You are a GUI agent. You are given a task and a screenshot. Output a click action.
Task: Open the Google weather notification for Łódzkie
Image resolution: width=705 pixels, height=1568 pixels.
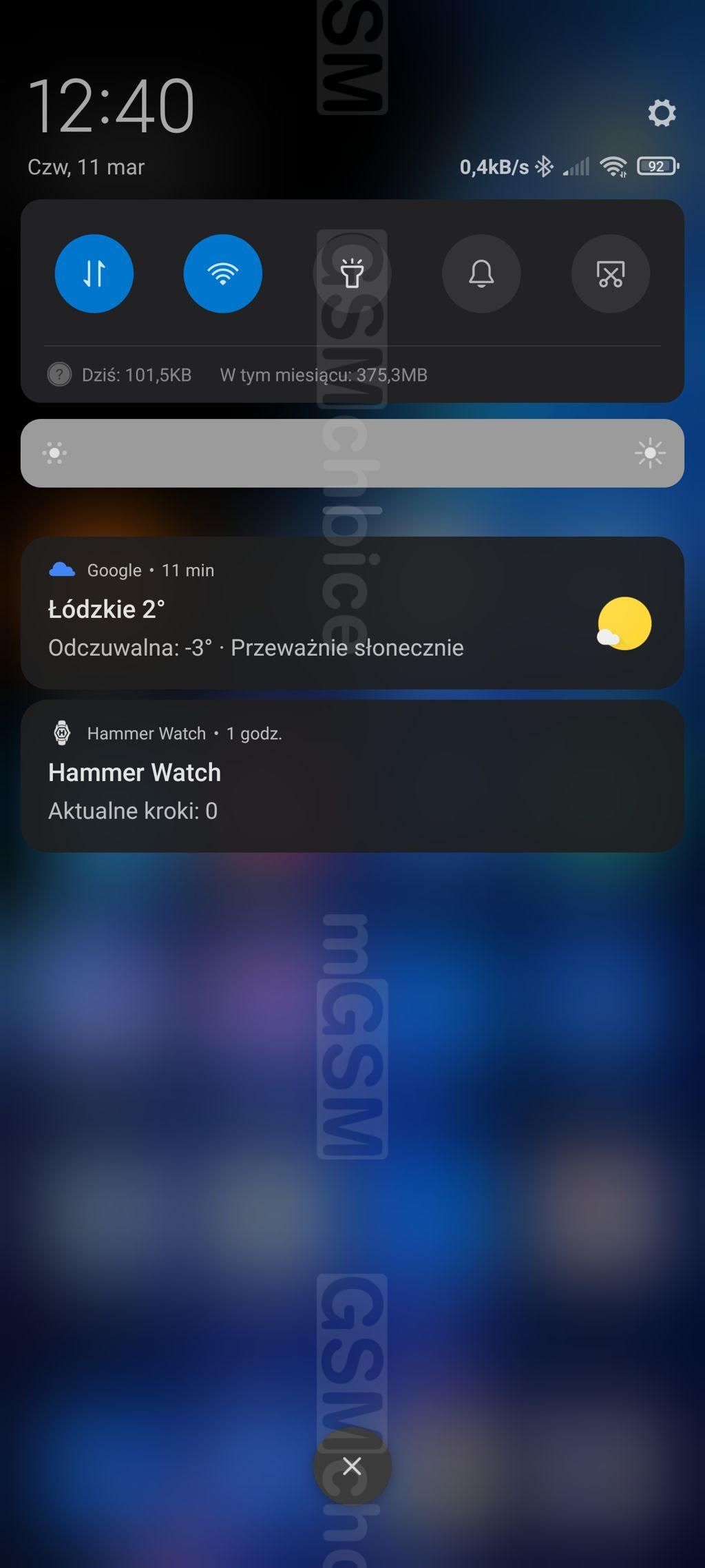coord(352,612)
